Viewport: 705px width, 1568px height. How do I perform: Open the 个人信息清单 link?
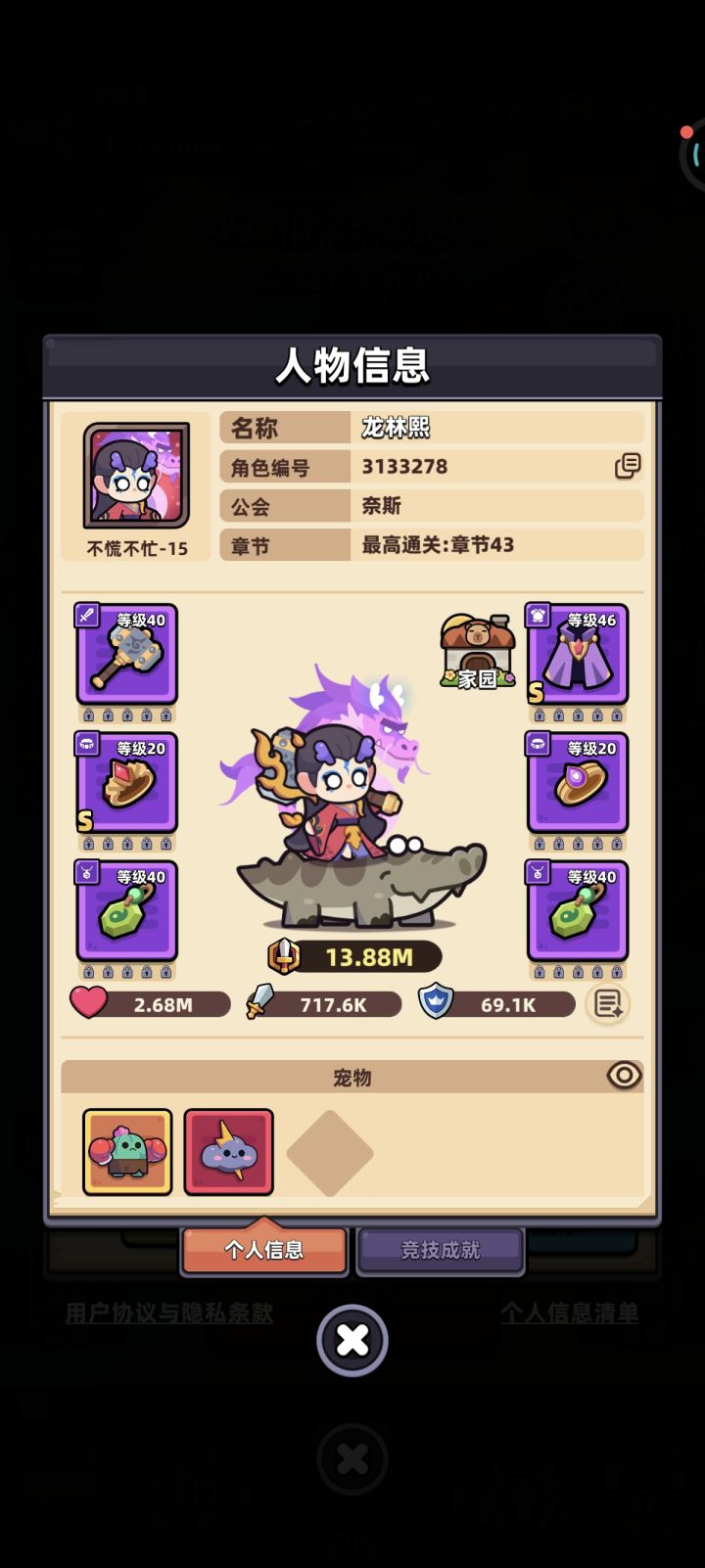pyautogui.click(x=572, y=1312)
